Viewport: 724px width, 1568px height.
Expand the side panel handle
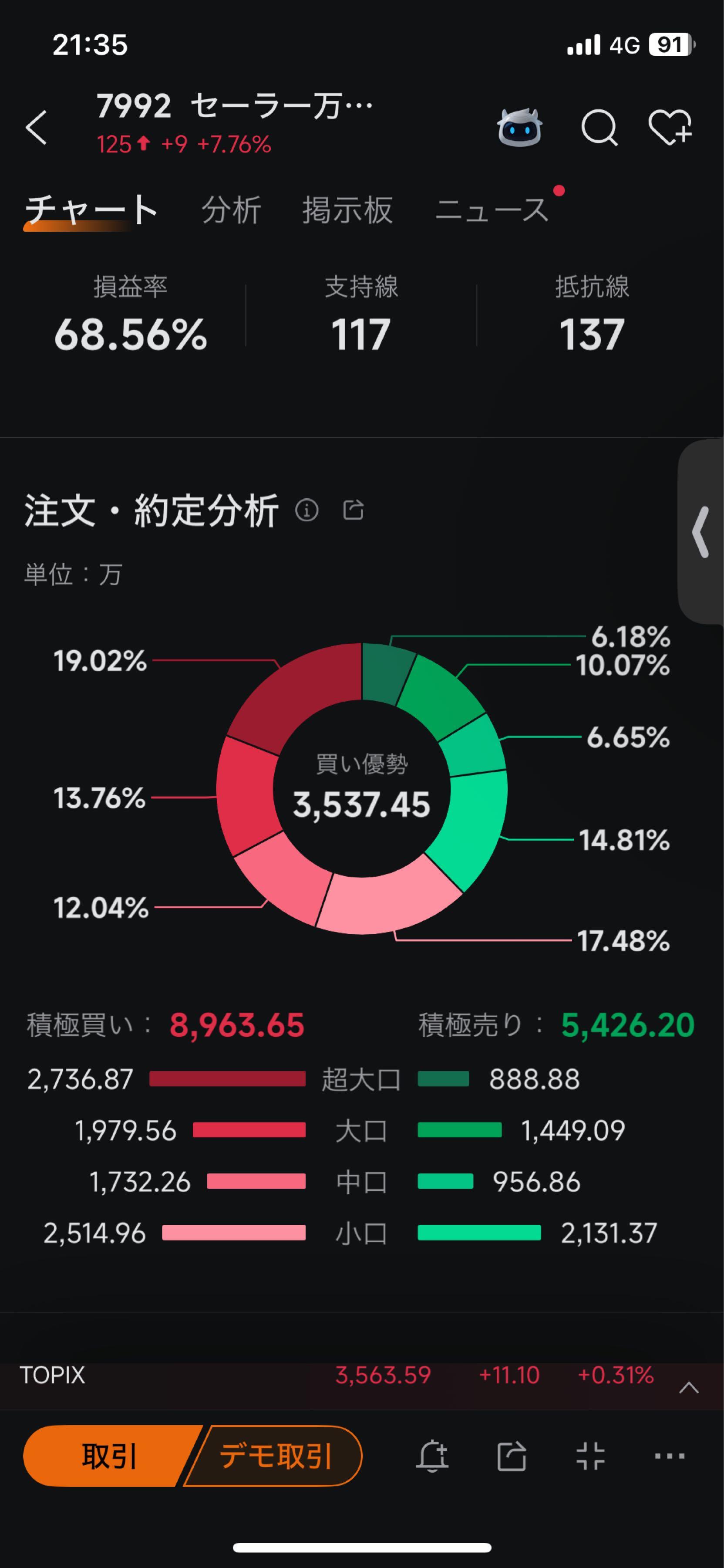[x=701, y=531]
